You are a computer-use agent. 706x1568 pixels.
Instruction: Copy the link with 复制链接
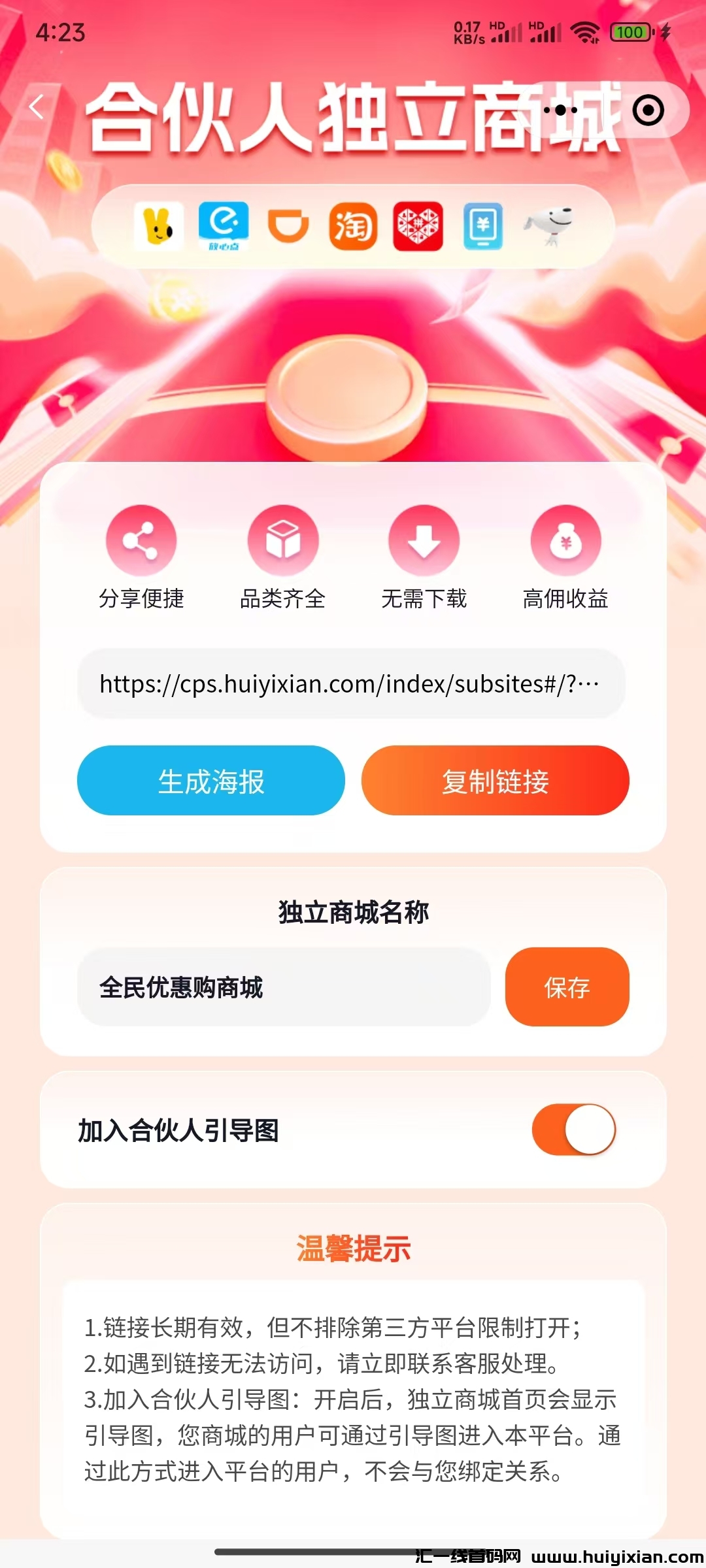tap(495, 781)
